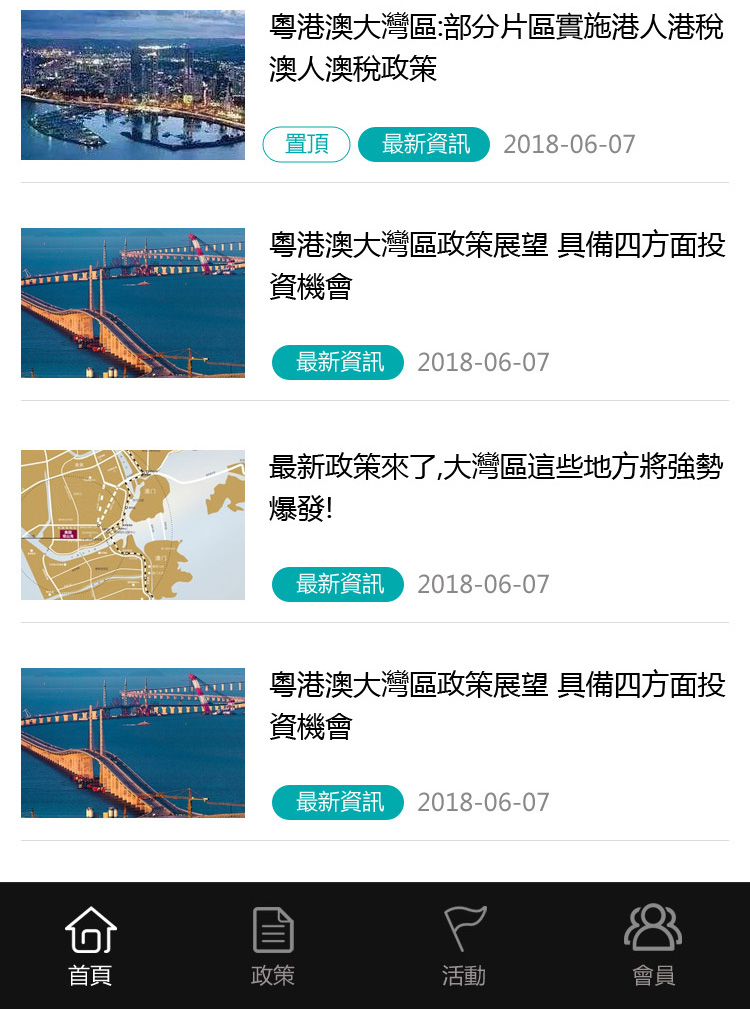Click the city skyline thumbnail image
Screen dimensions: 750x1009
pyautogui.click(x=132, y=84)
